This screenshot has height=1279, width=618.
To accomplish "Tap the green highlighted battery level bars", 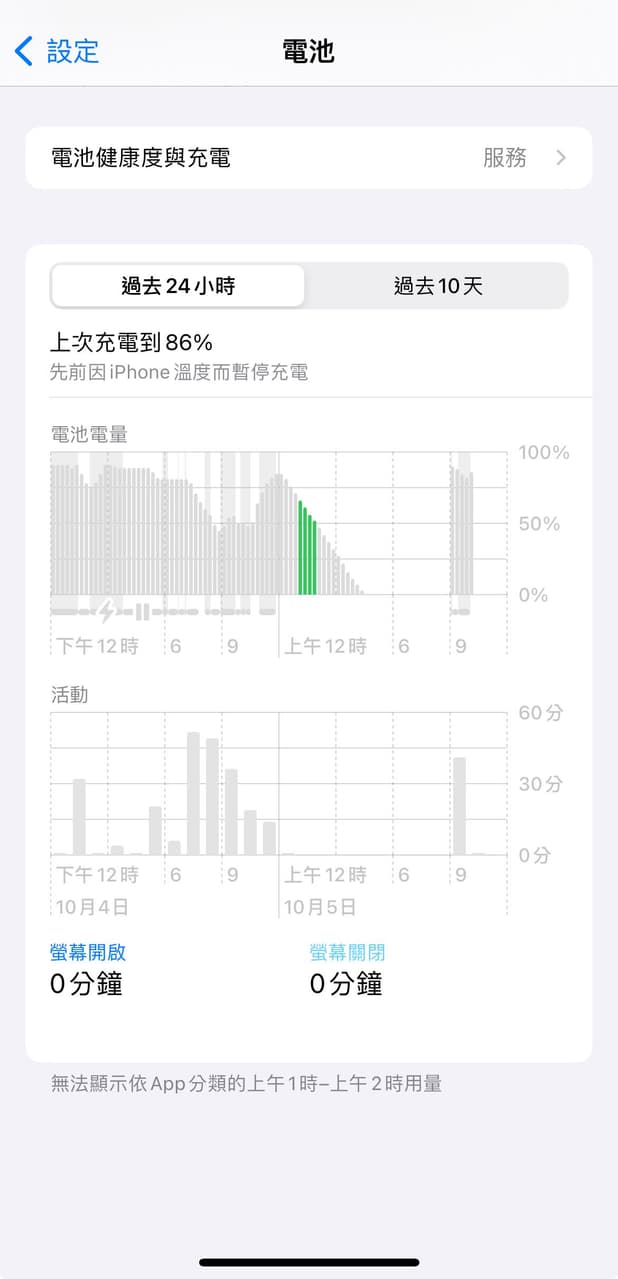I will click(308, 550).
